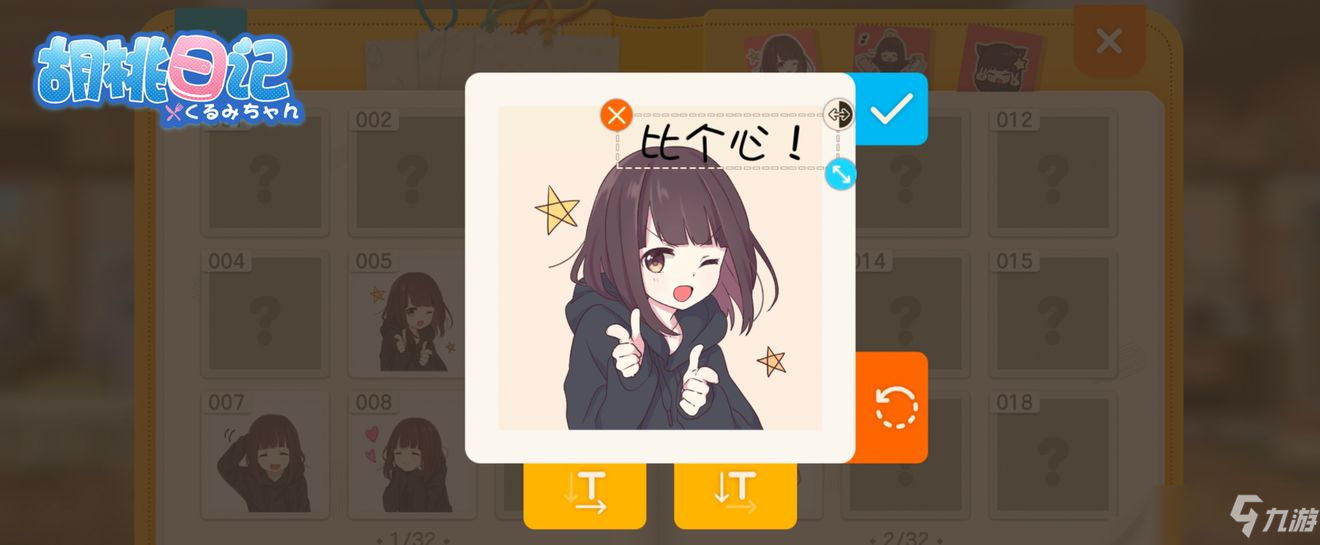Open sticker 005 in the album
1320x545 pixels.
point(410,315)
